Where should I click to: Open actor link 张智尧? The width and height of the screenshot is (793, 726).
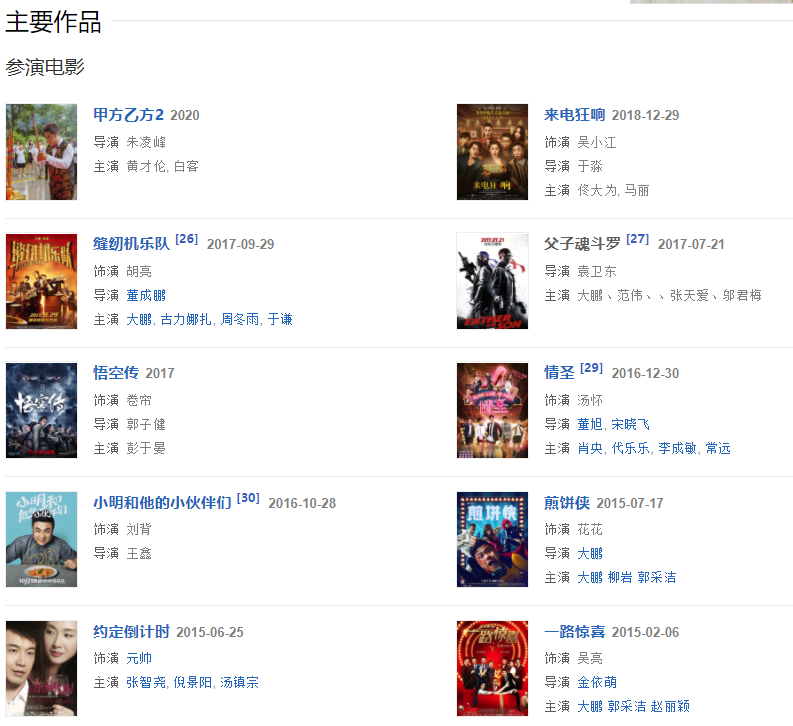145,682
